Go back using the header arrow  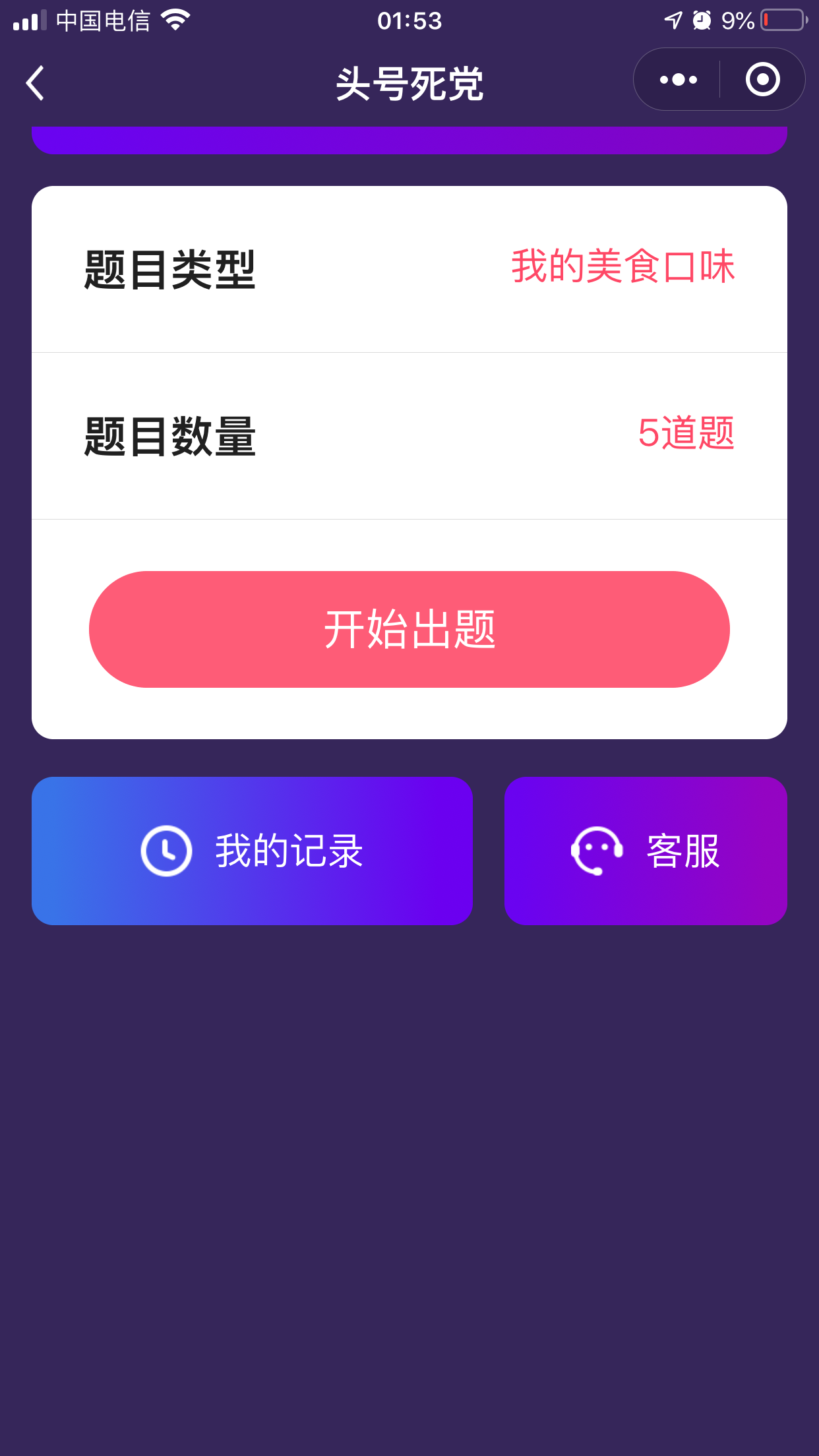point(35,83)
